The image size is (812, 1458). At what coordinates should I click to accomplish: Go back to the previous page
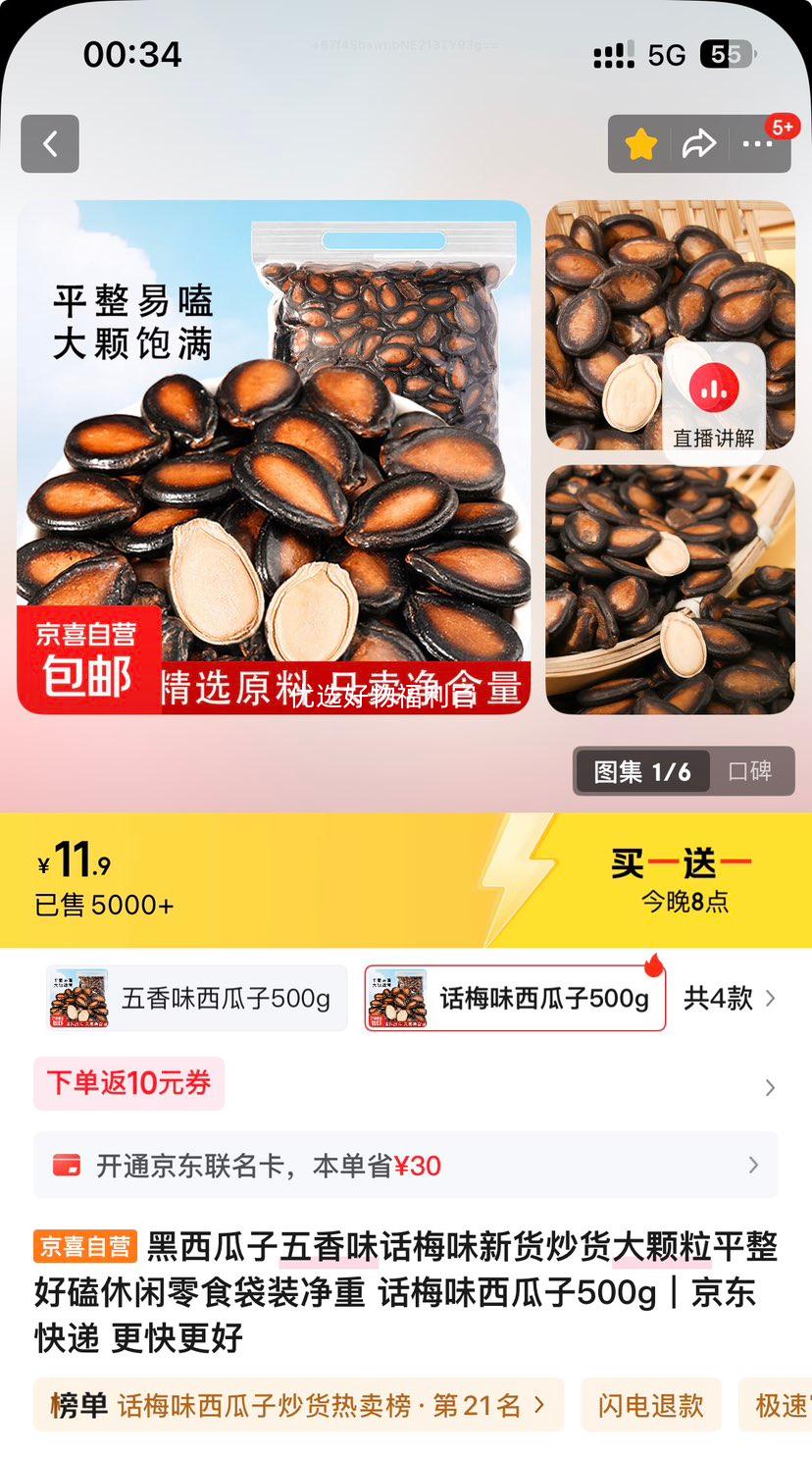tap(50, 144)
